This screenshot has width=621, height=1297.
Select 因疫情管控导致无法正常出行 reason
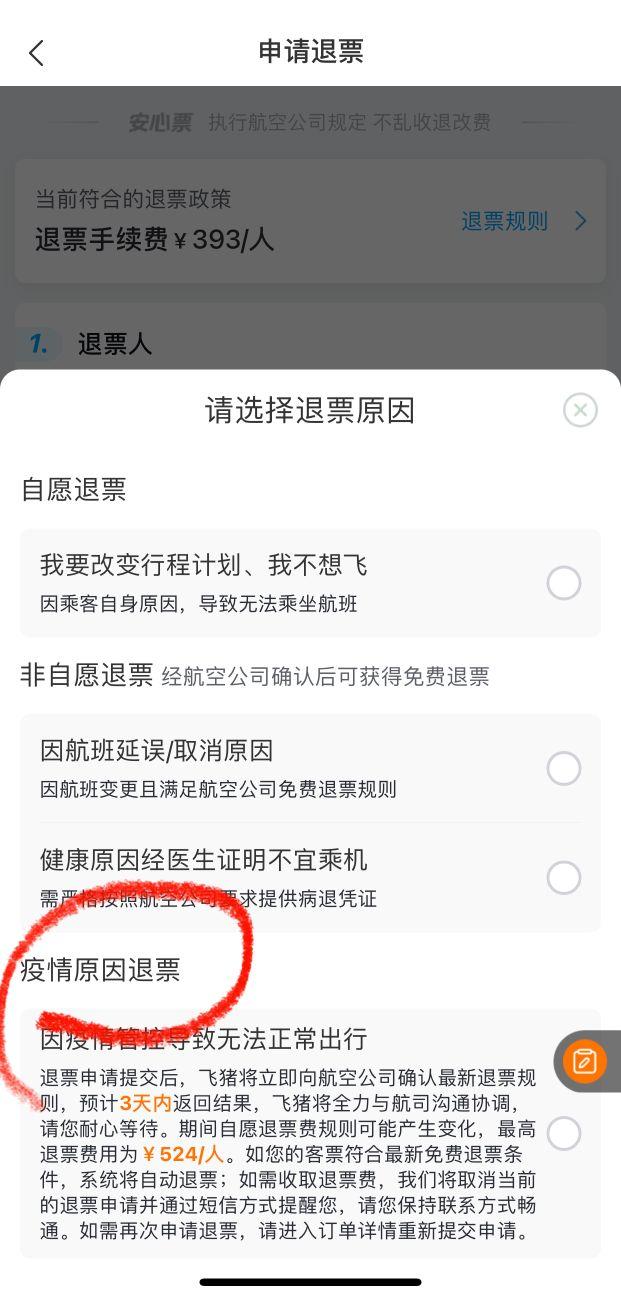[563, 1134]
